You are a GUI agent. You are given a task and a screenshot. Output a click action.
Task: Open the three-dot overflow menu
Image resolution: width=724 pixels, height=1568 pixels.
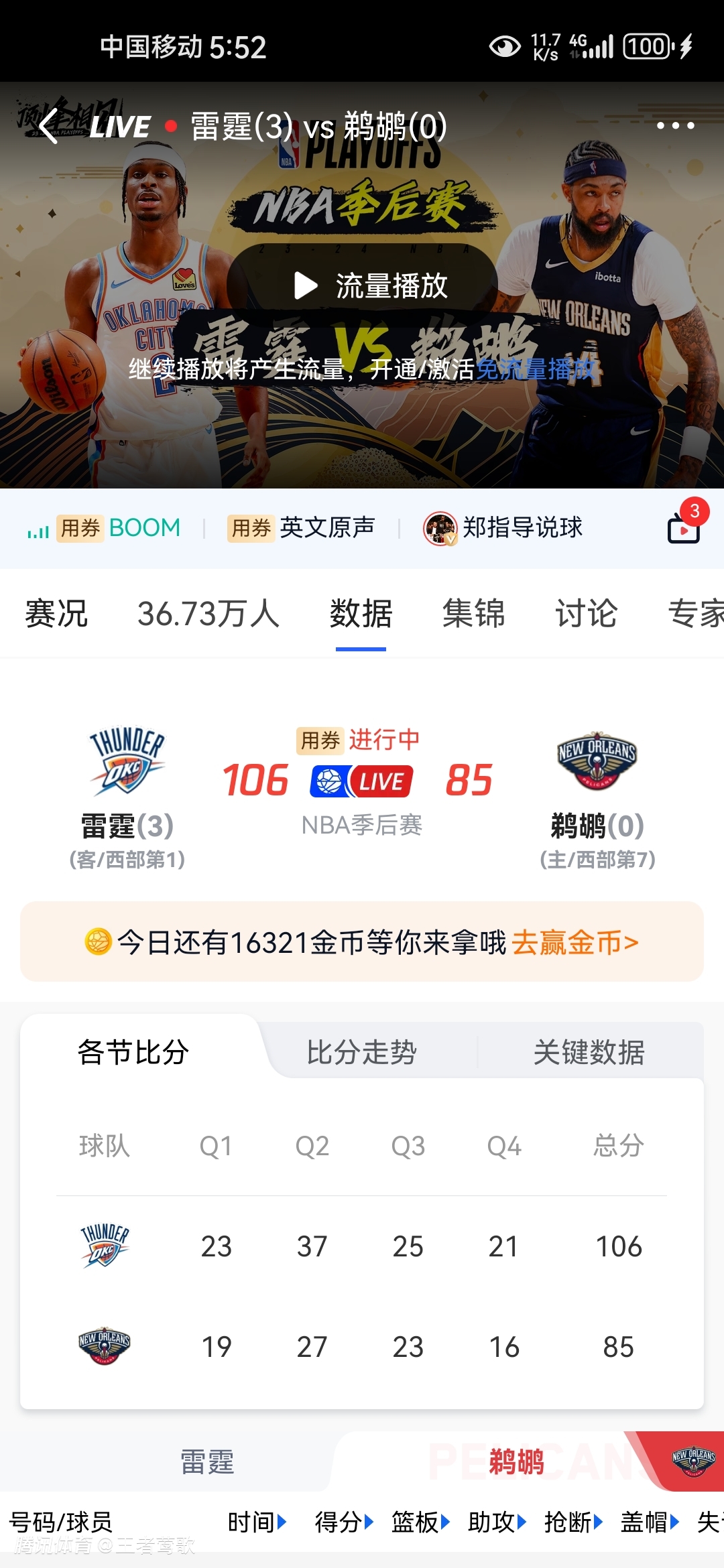tap(675, 126)
